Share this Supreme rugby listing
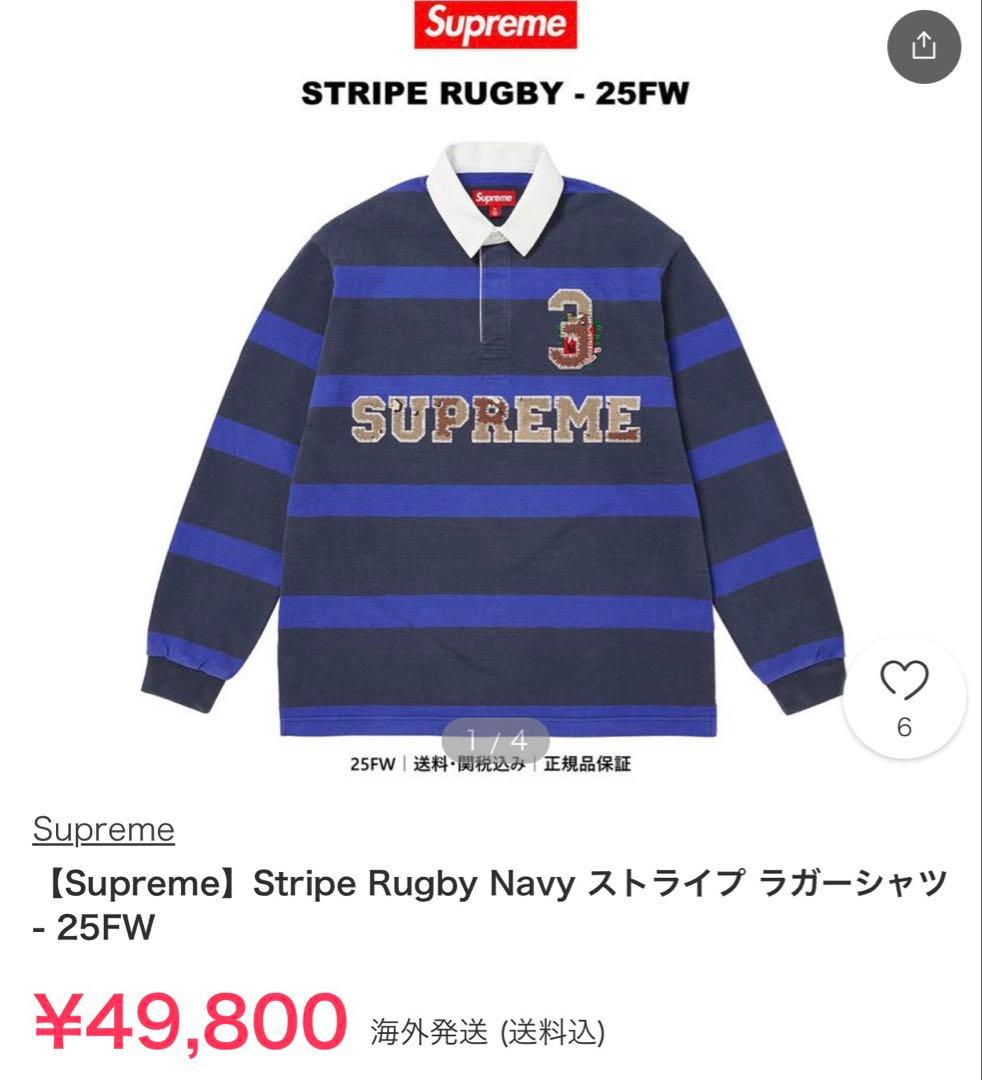The height and width of the screenshot is (1080, 982). [x=923, y=46]
